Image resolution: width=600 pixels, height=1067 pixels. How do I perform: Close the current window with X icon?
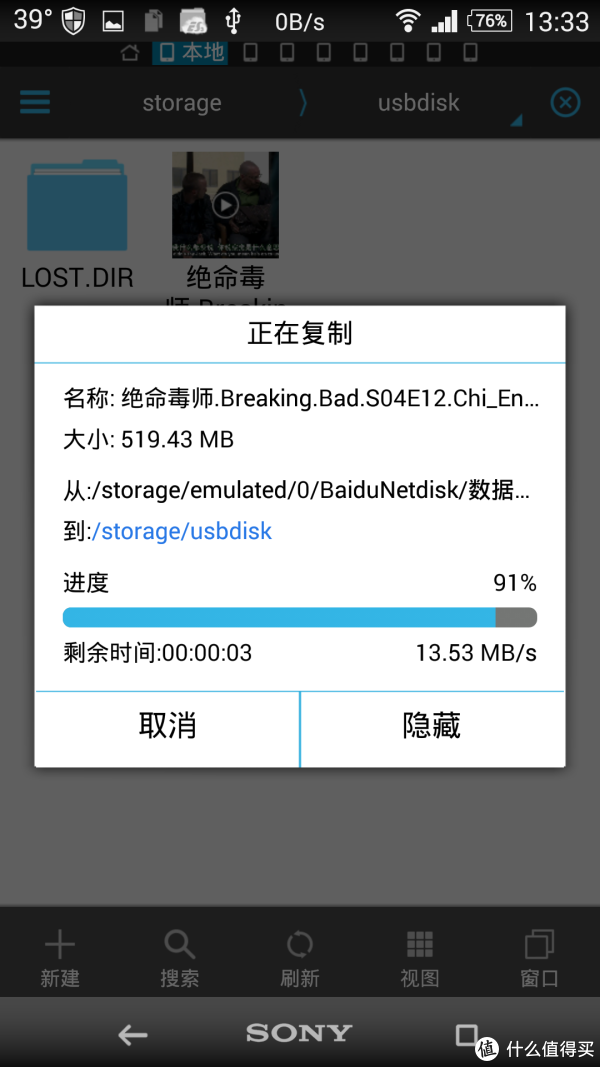coord(565,102)
